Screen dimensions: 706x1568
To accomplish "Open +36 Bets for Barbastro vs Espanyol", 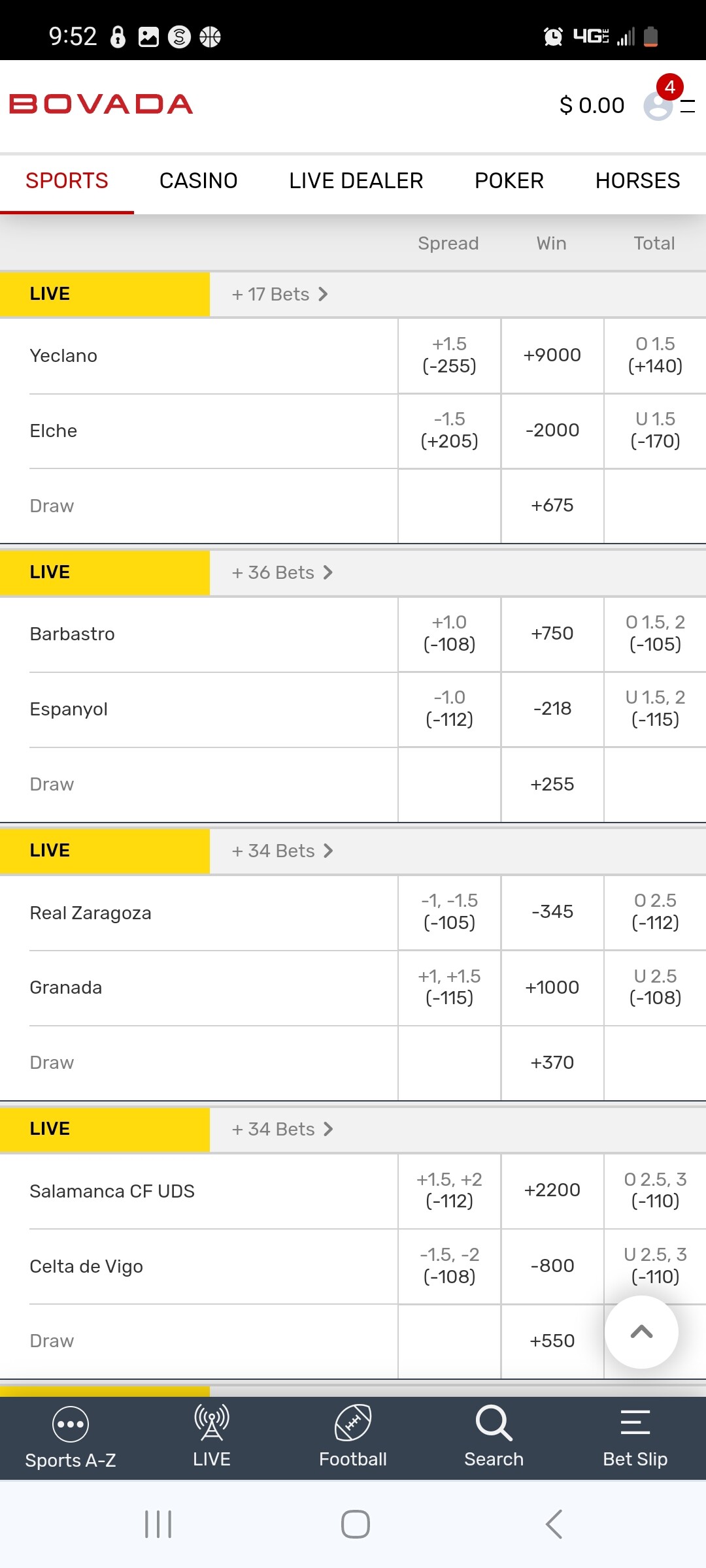I will 282,572.
